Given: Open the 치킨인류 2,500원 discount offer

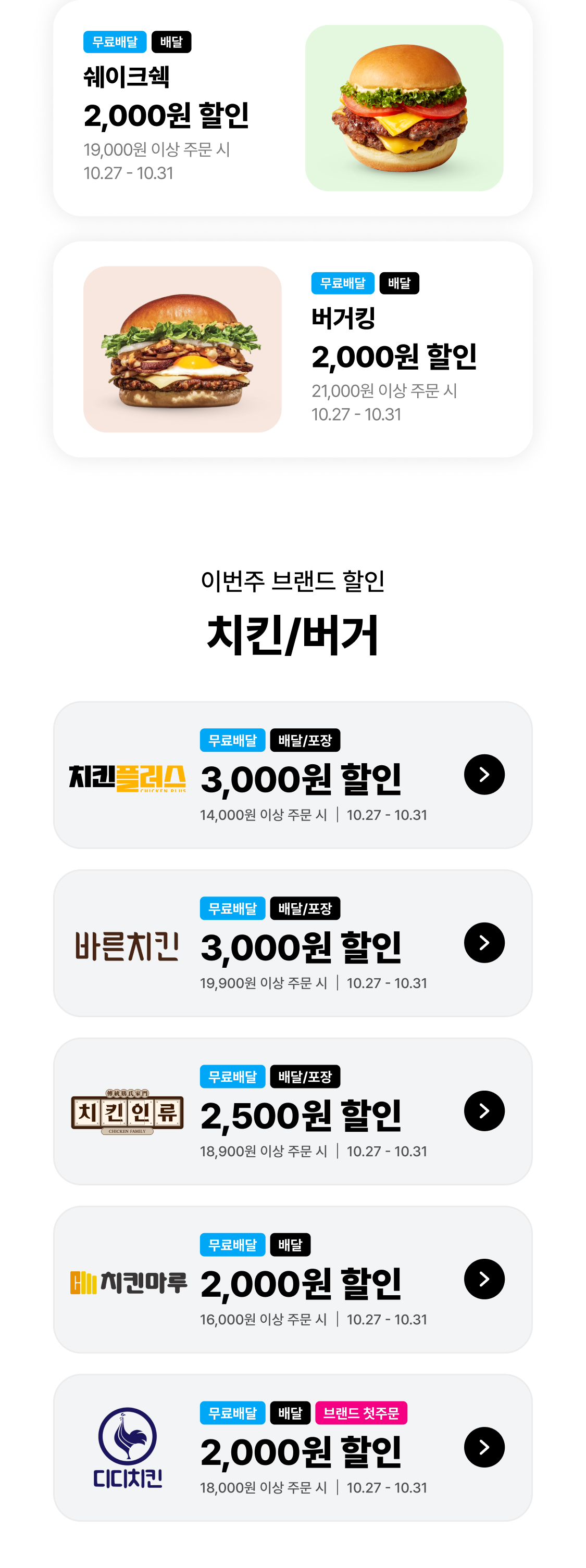Looking at the screenshot, I should 484,1111.
